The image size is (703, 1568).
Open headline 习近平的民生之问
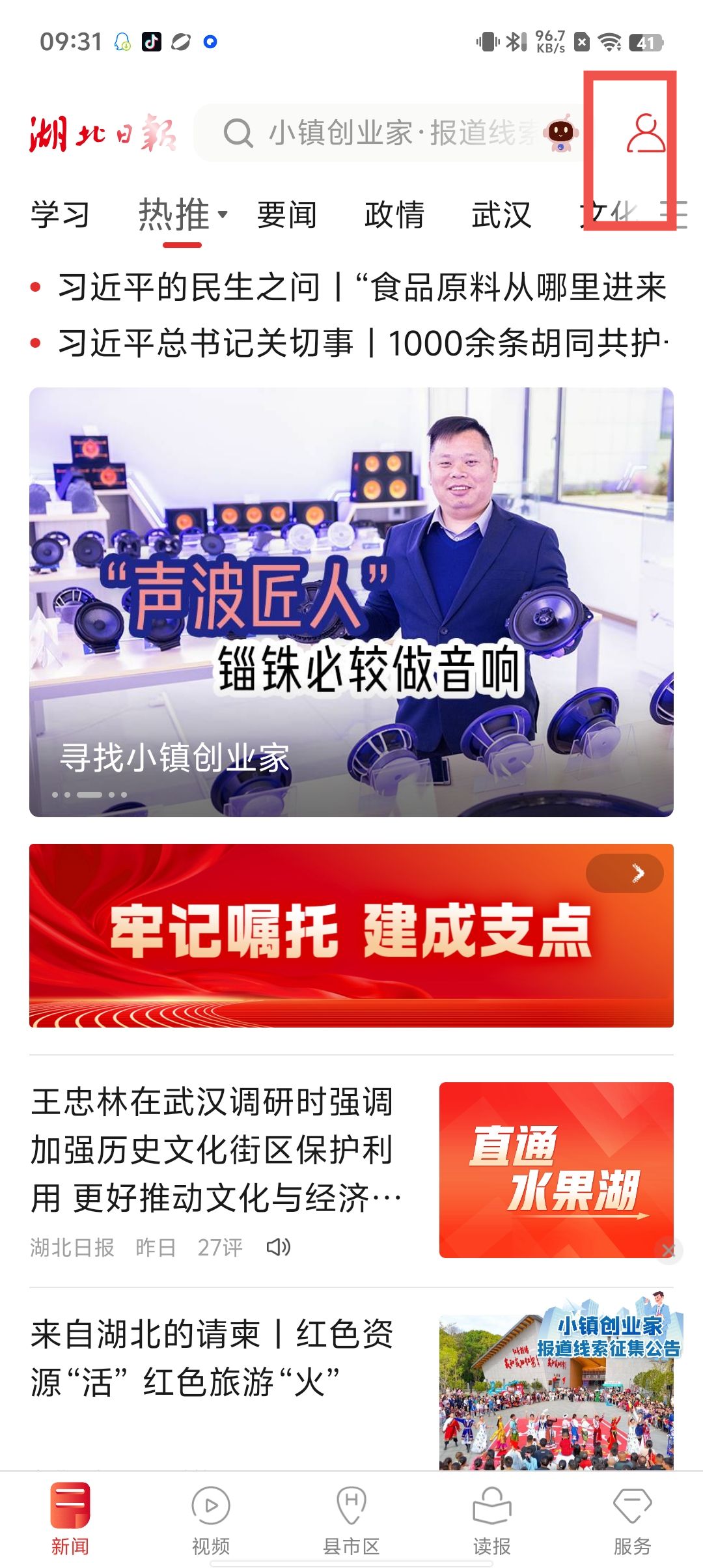coord(361,287)
